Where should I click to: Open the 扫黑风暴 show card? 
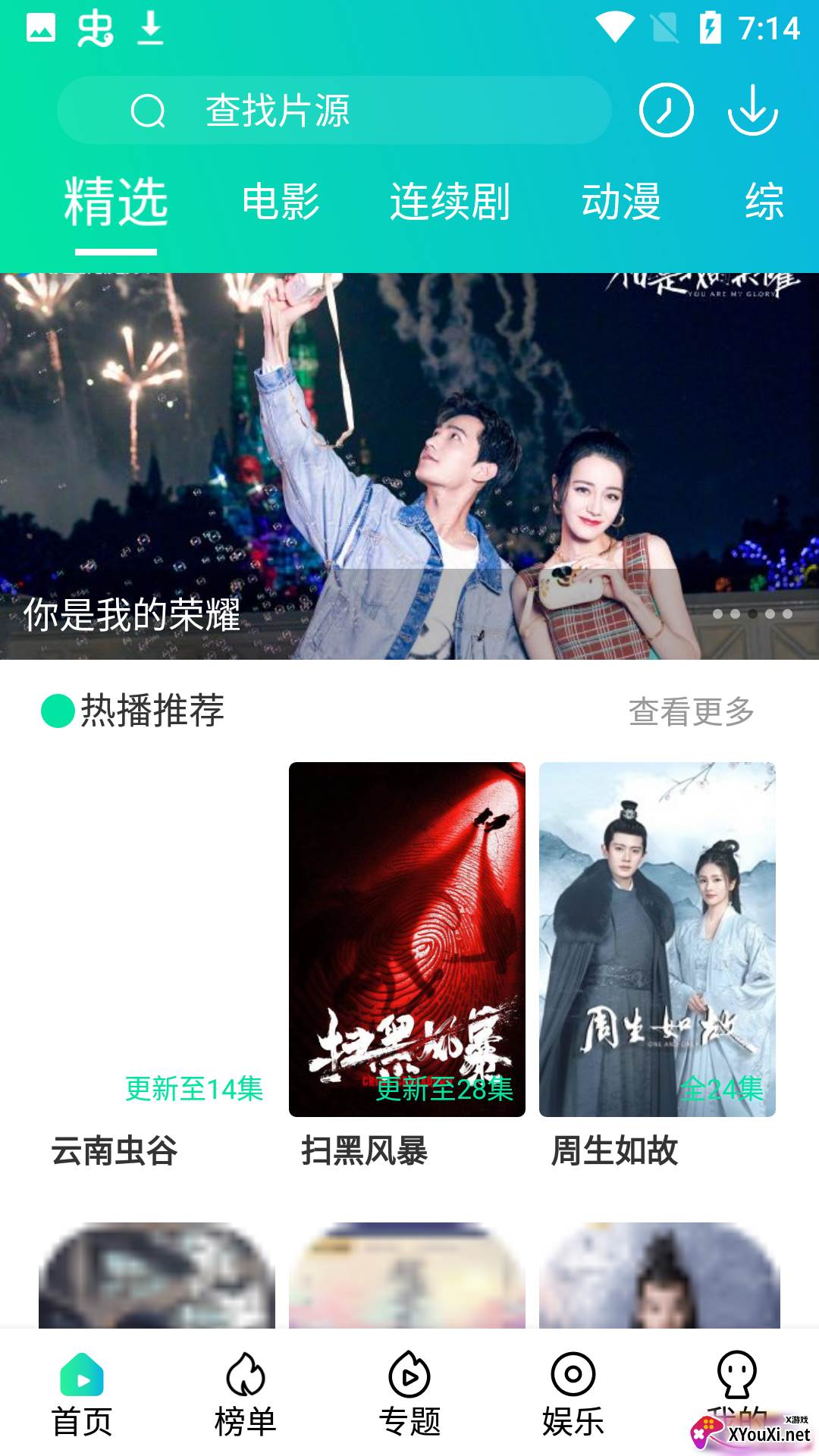[407, 939]
